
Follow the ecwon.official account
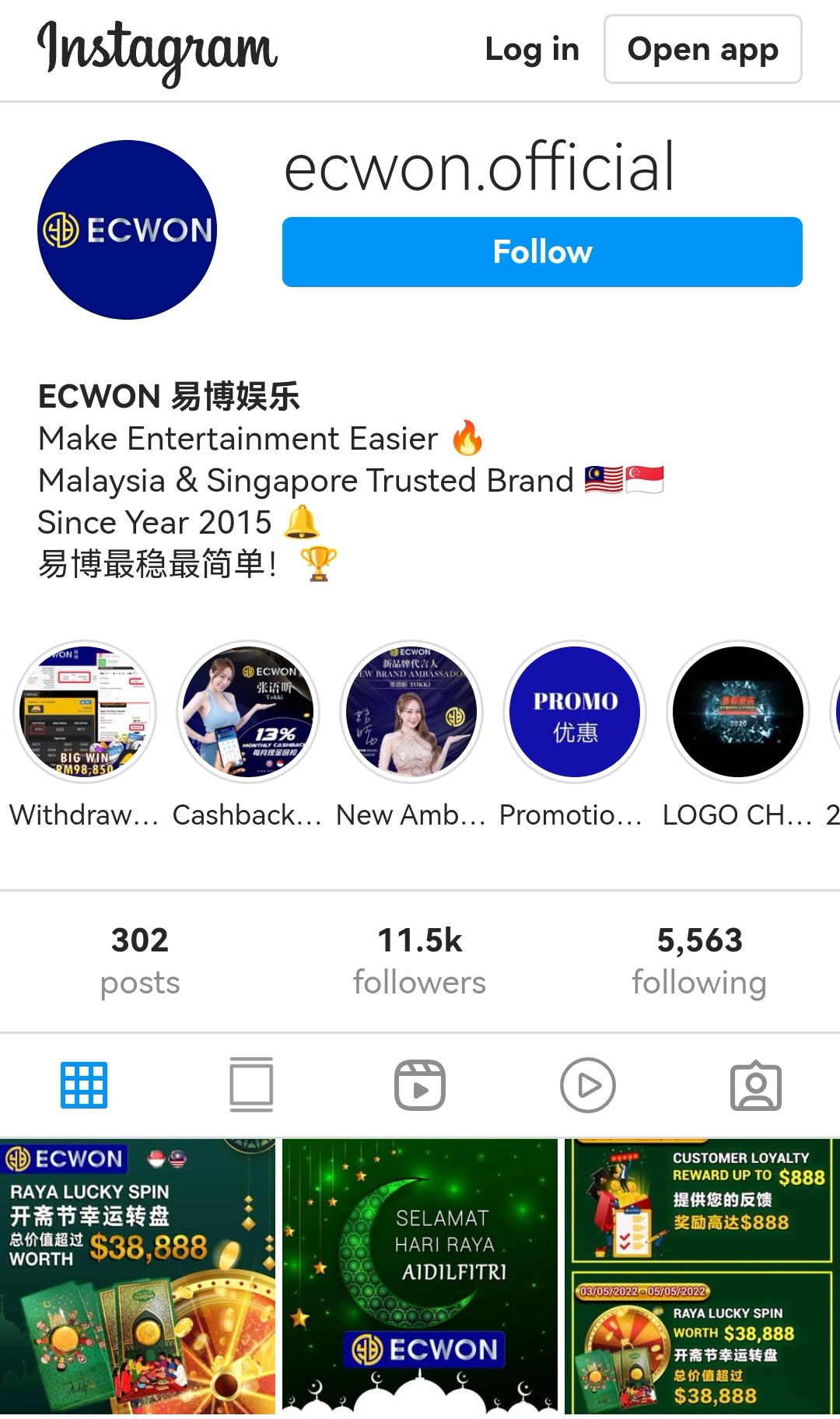(542, 252)
